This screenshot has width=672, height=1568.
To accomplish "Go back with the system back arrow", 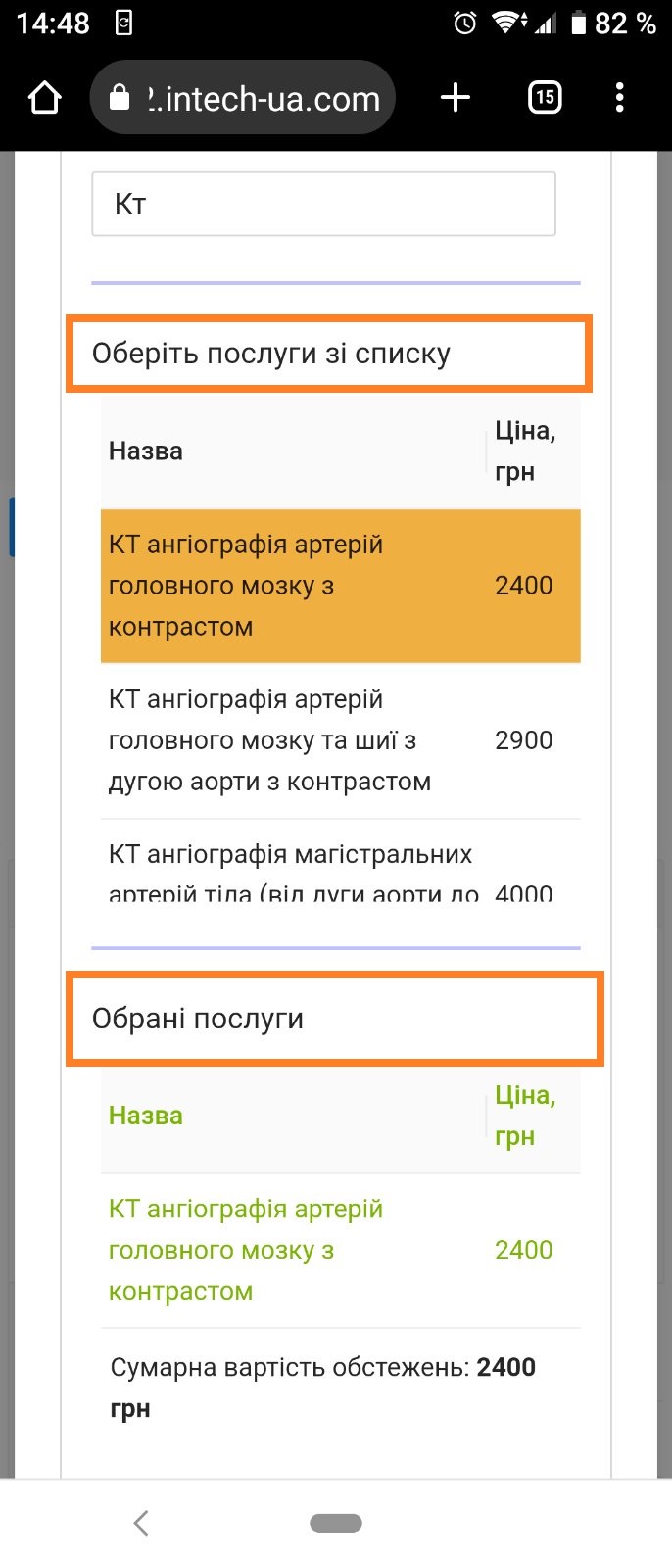I will click(141, 1522).
